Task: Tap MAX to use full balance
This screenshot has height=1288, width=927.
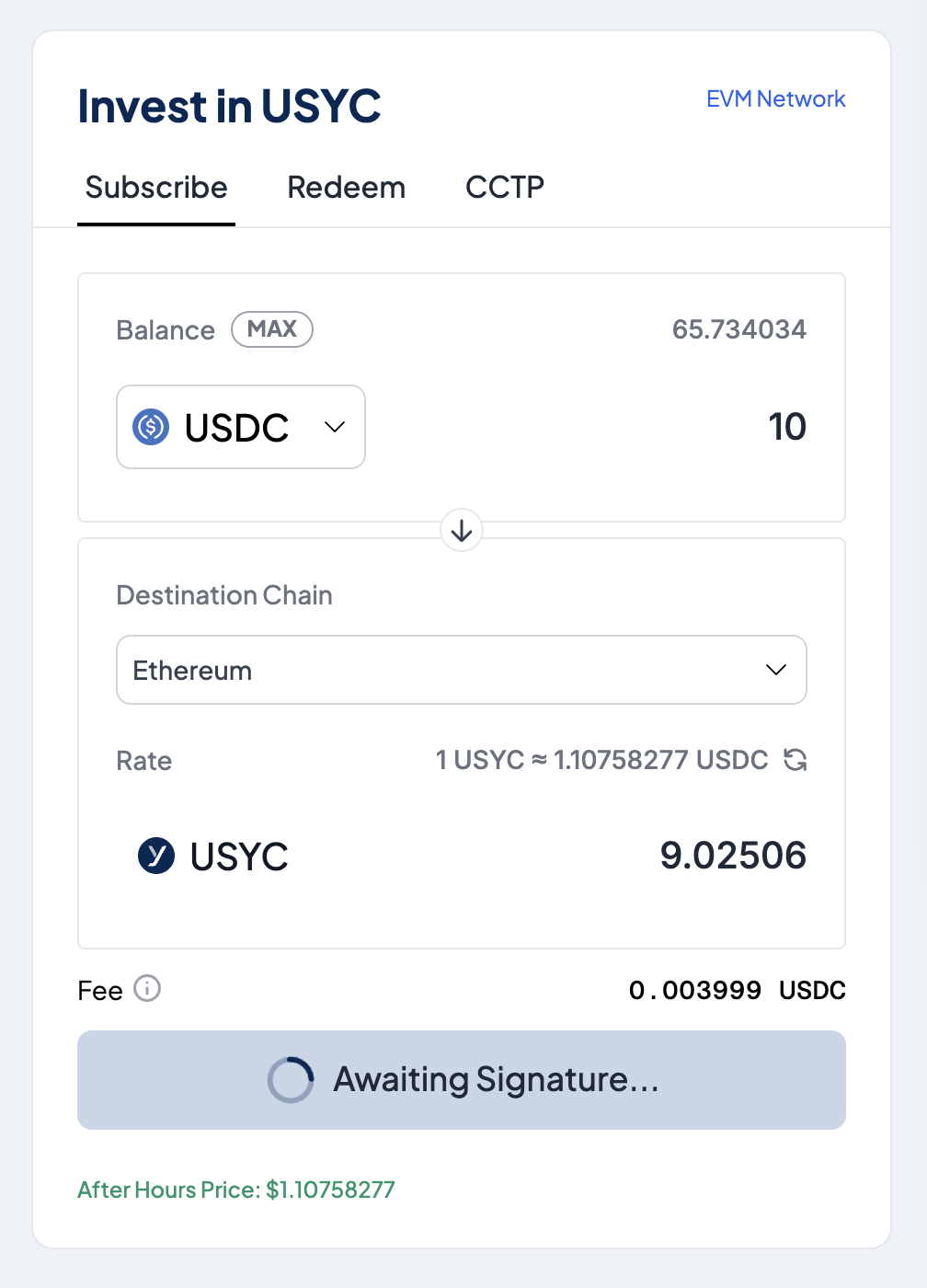Action: [271, 329]
